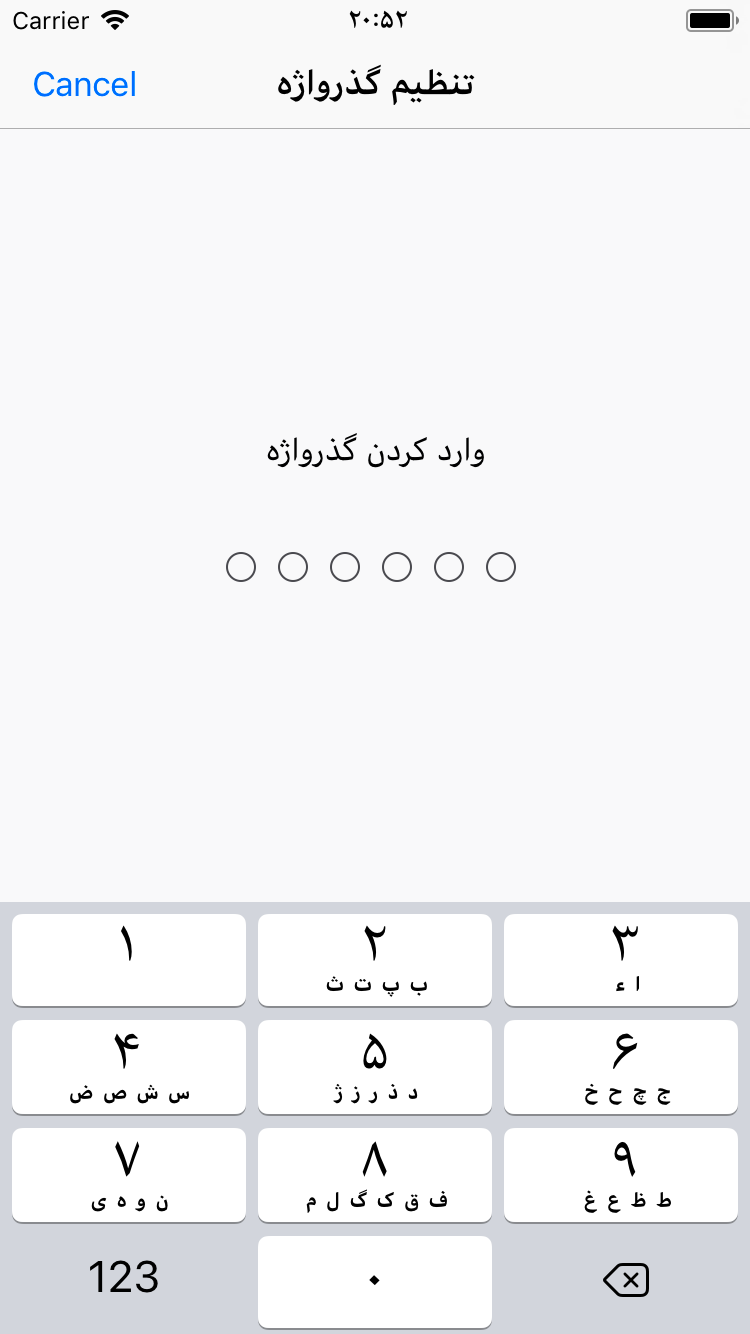The width and height of the screenshot is (750, 1334).
Task: Tap the ۴ key
Action: pos(128,1067)
